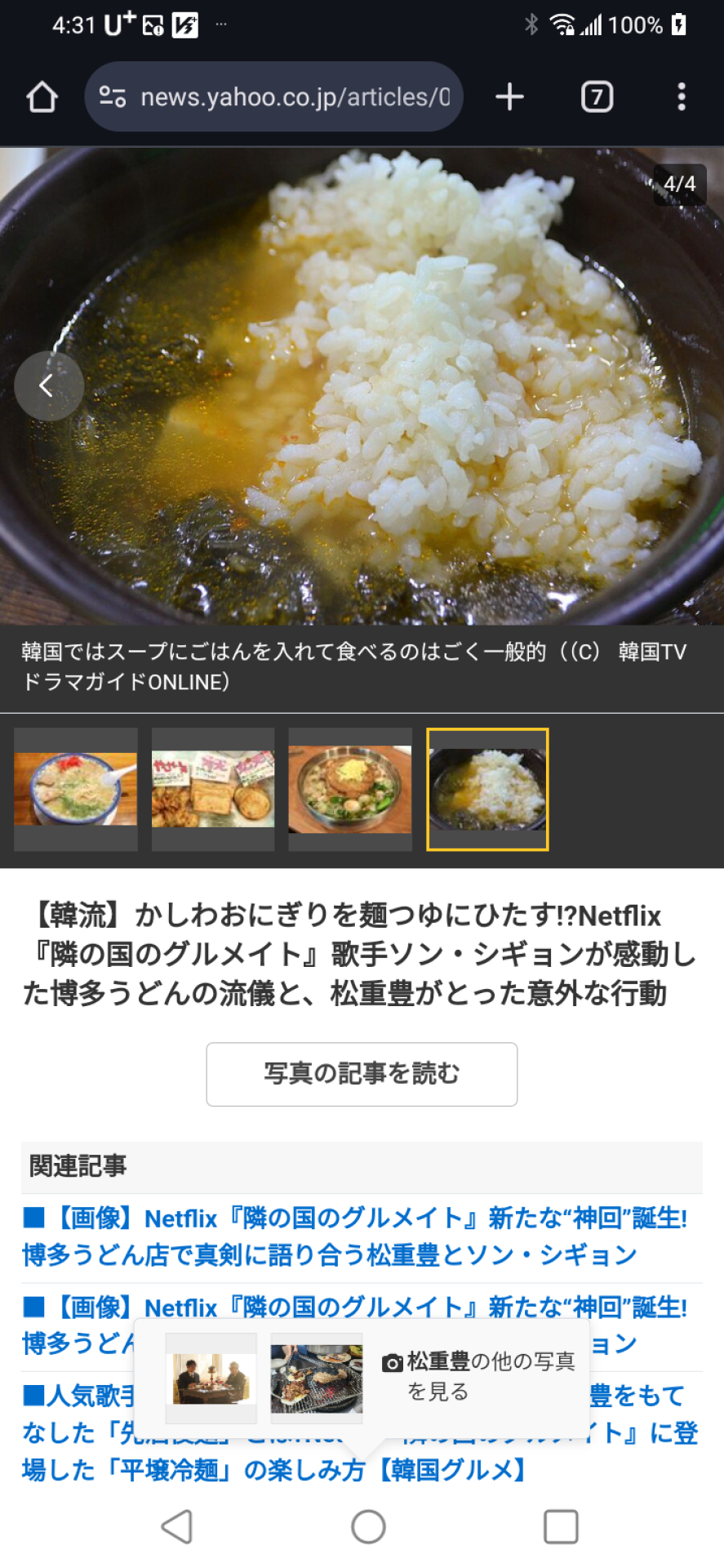Viewport: 724px width, 1568px height.
Task: Open recent apps from navigation bar
Action: (561, 1526)
